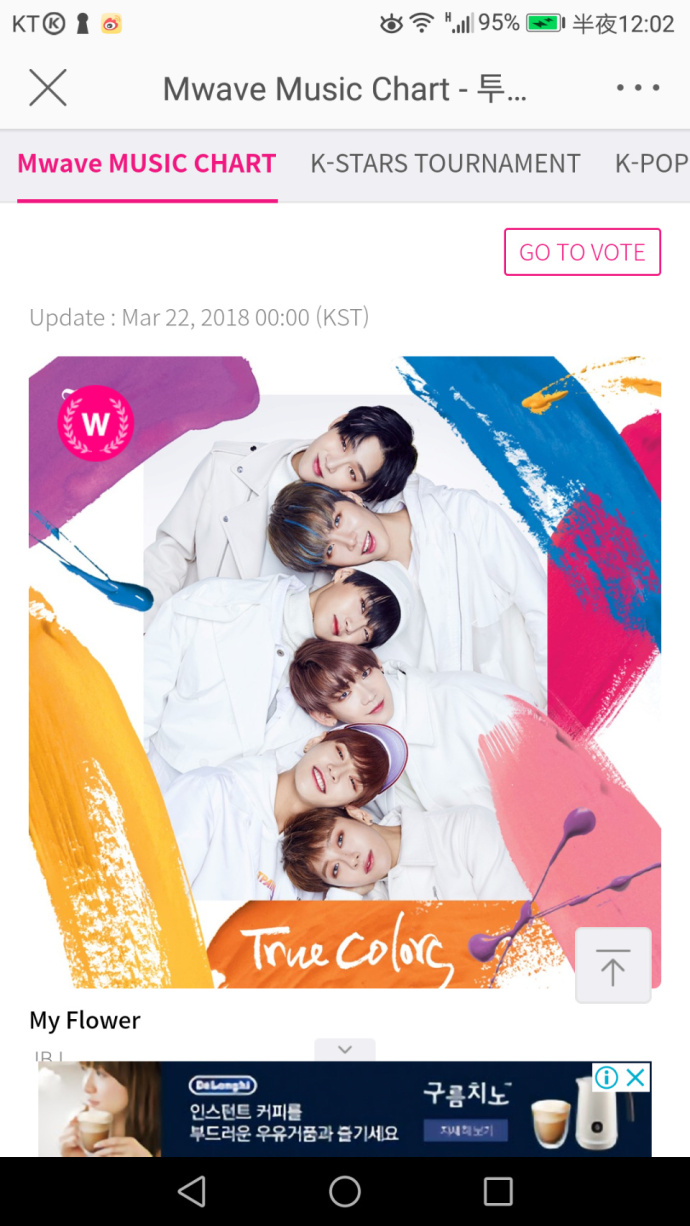This screenshot has width=690, height=1226.
Task: Go back using system navigation
Action: [x=191, y=1191]
